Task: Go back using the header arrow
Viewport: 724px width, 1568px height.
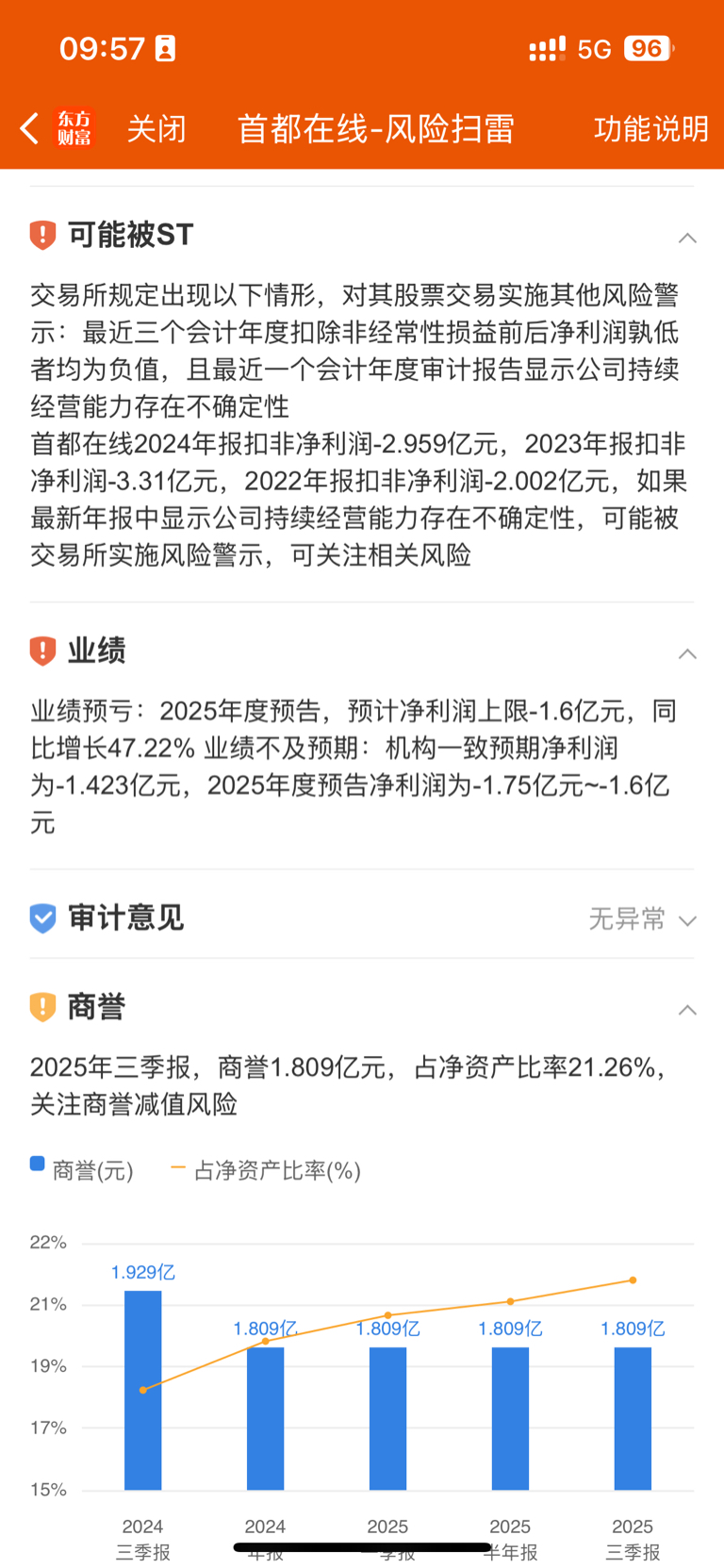Action: tap(29, 128)
